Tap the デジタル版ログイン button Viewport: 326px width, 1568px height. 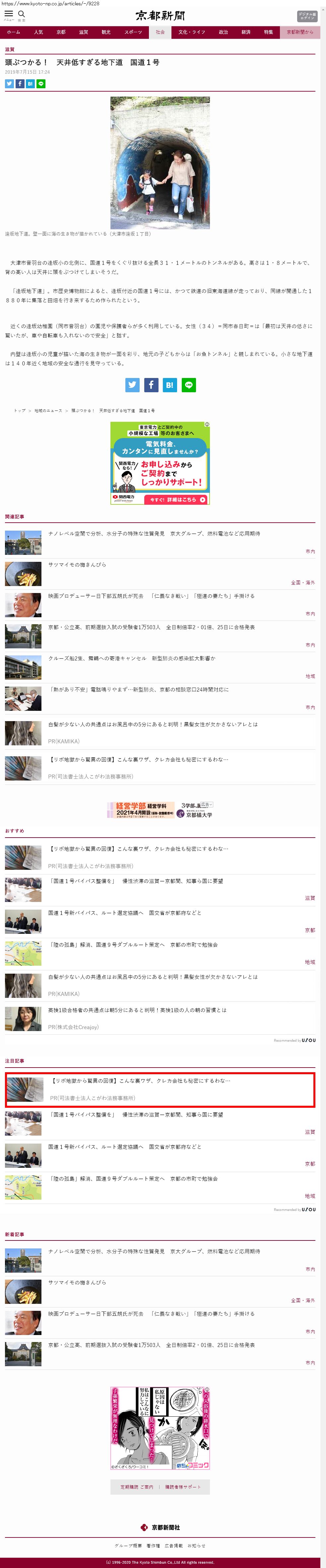click(306, 16)
